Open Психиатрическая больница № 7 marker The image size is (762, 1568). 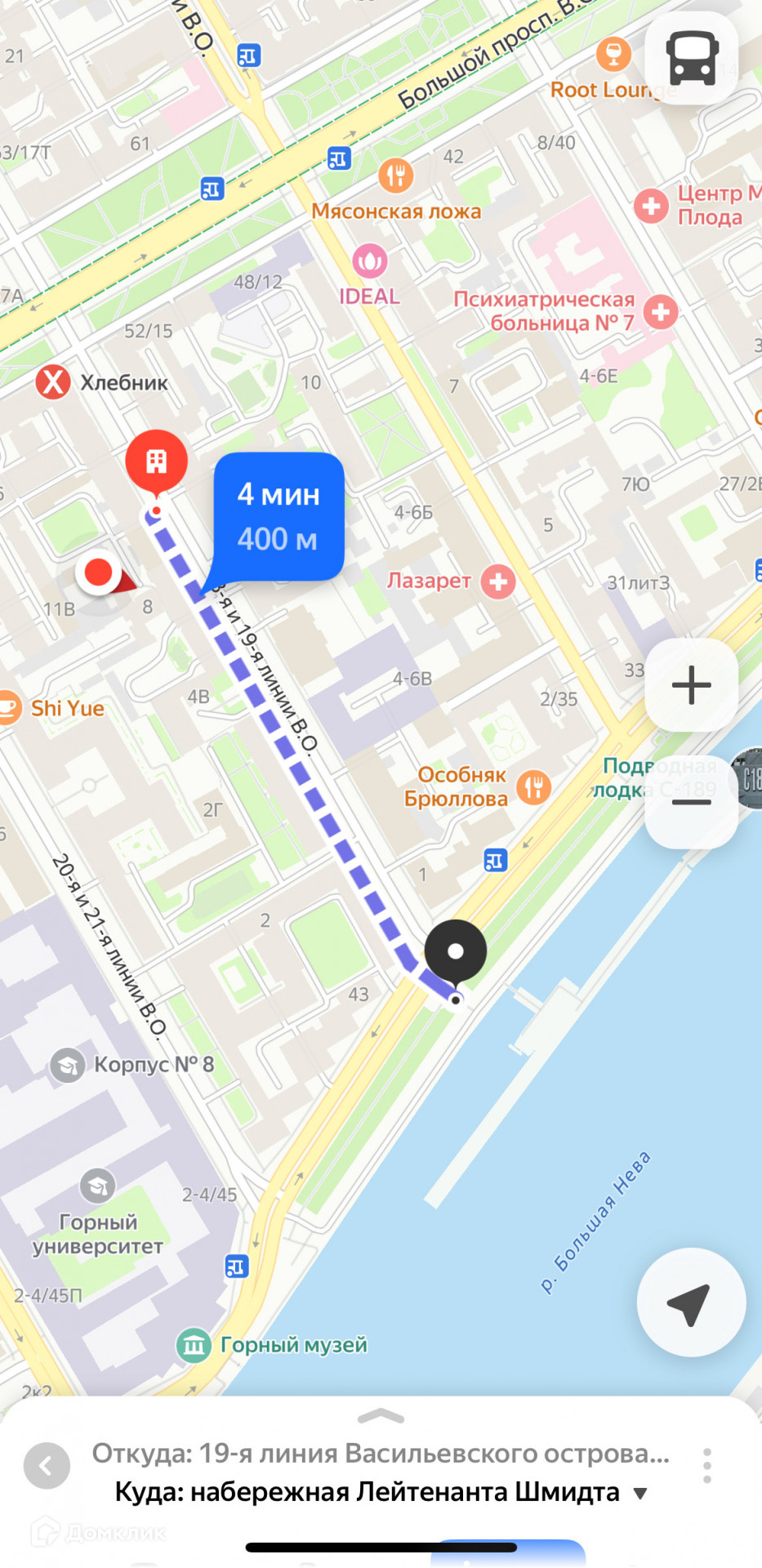660,311
